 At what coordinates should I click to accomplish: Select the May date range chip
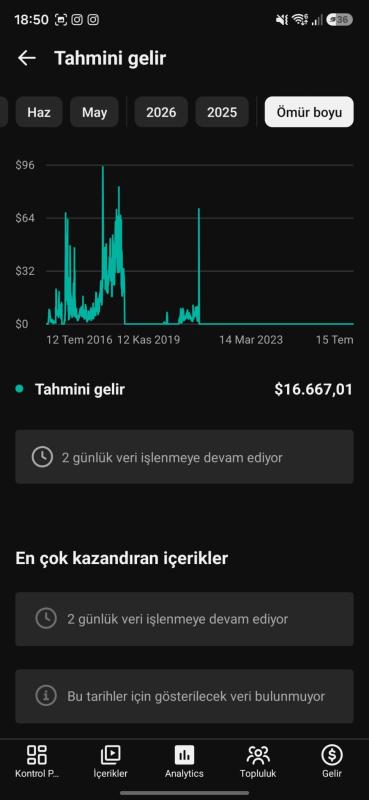pos(94,112)
